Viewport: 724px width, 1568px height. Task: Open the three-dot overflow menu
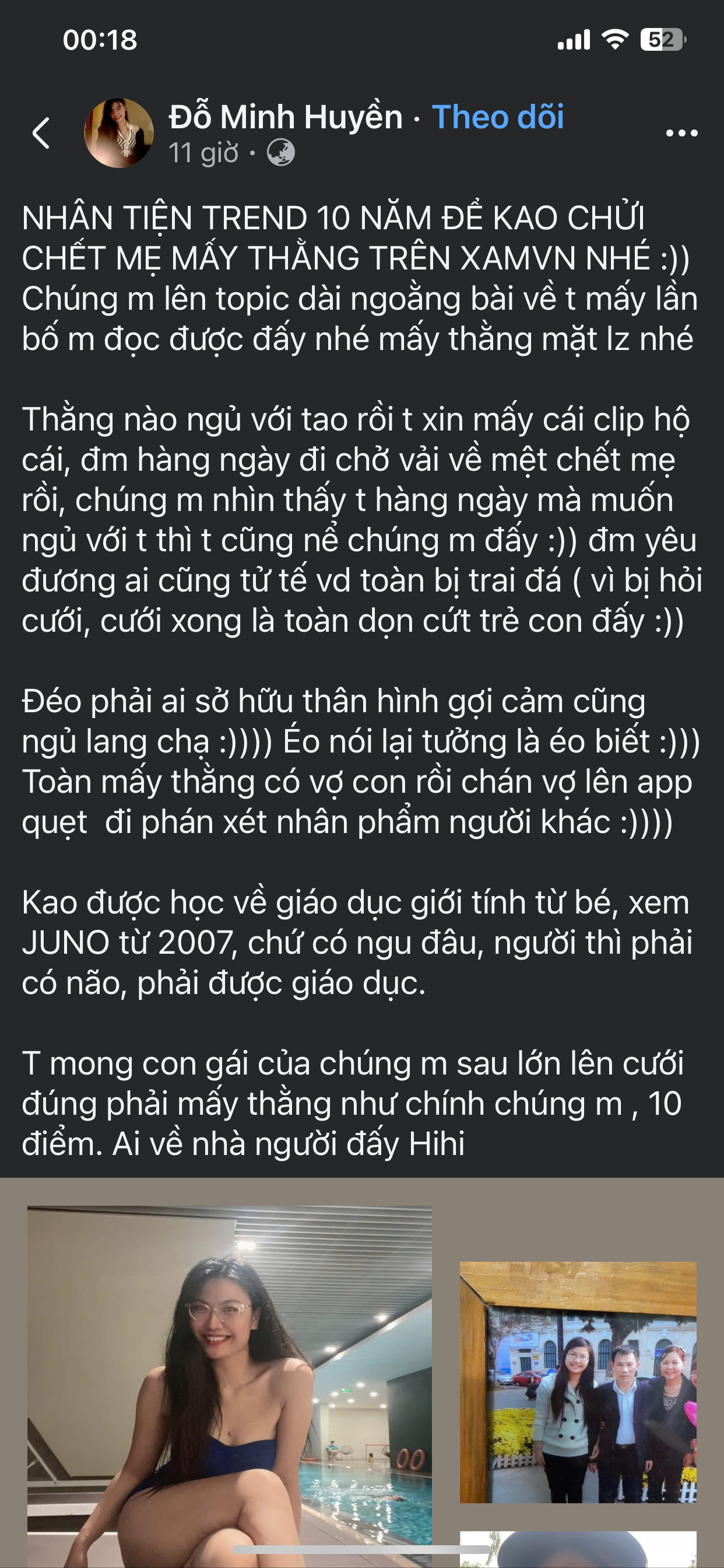pyautogui.click(x=681, y=132)
